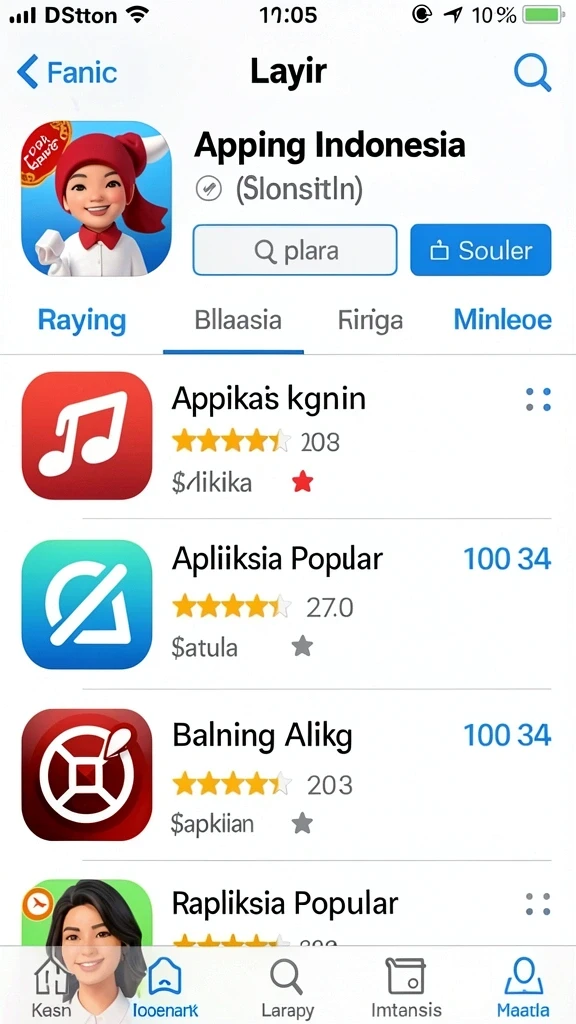The image size is (576, 1024).
Task: Open the Balning Alikg app row
Action: (x=287, y=775)
